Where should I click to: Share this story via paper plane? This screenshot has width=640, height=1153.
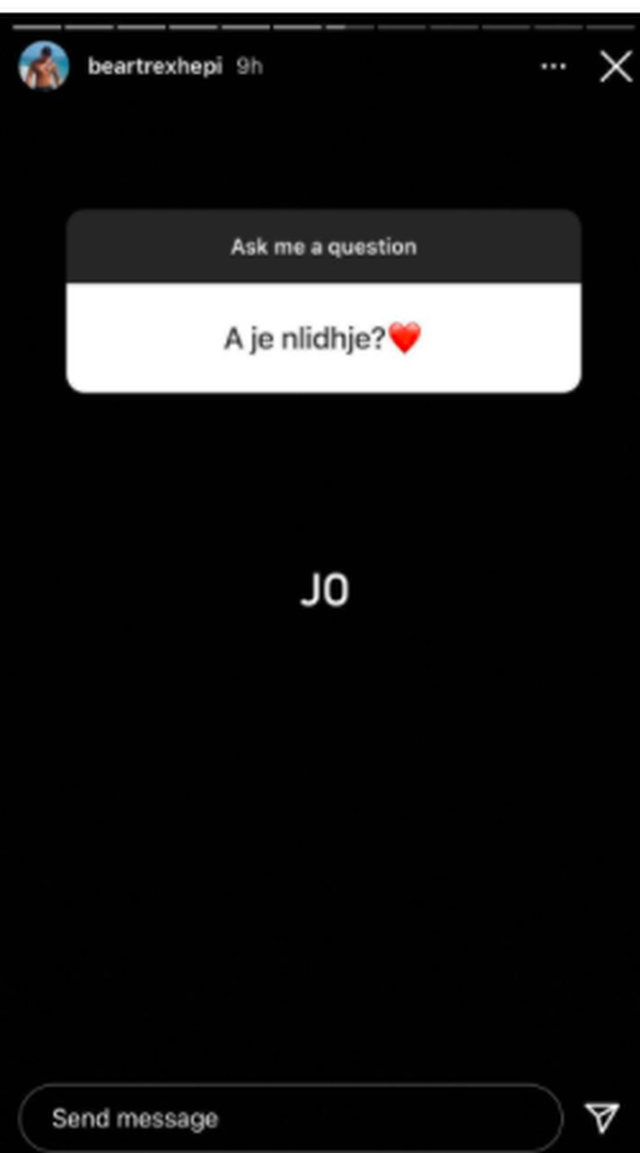[x=602, y=1118]
